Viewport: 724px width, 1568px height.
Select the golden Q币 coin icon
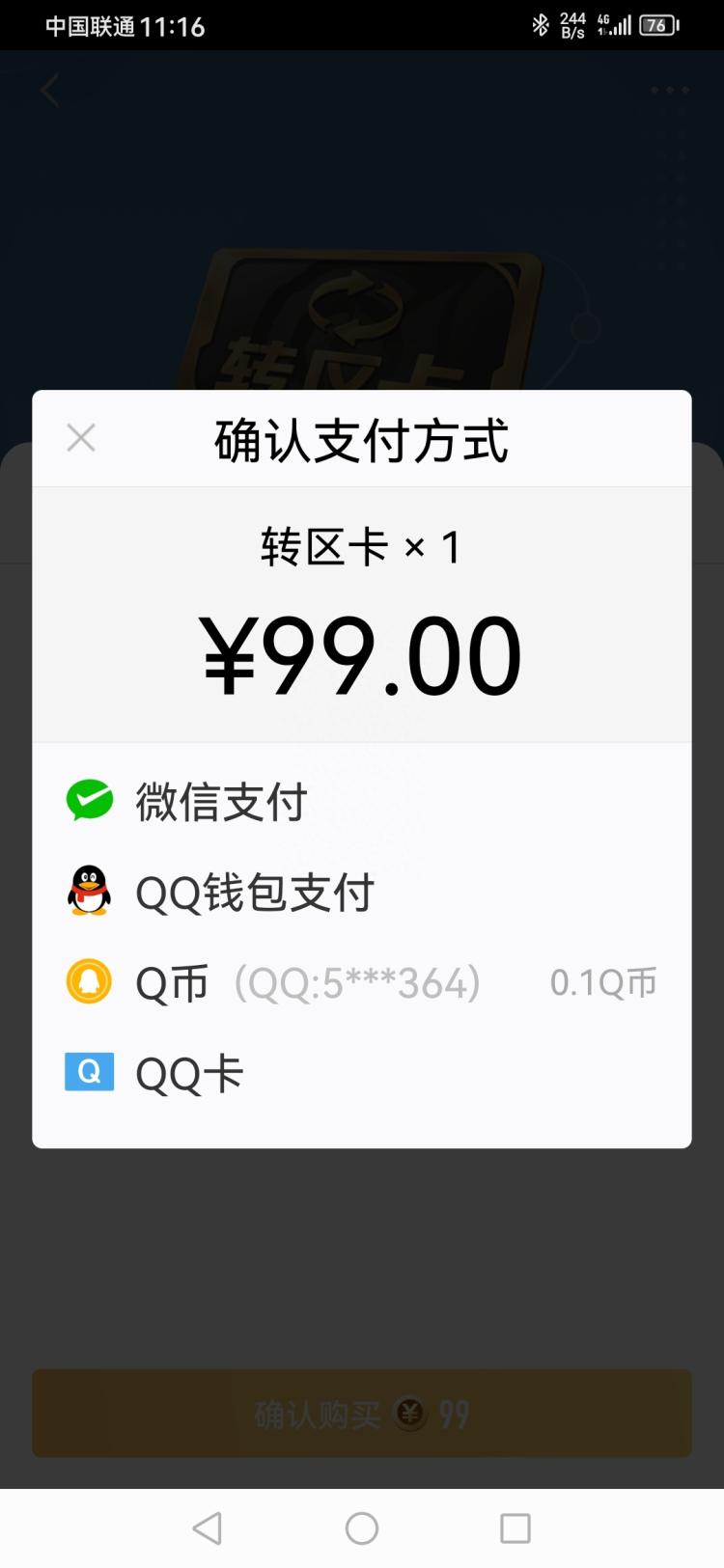[89, 982]
